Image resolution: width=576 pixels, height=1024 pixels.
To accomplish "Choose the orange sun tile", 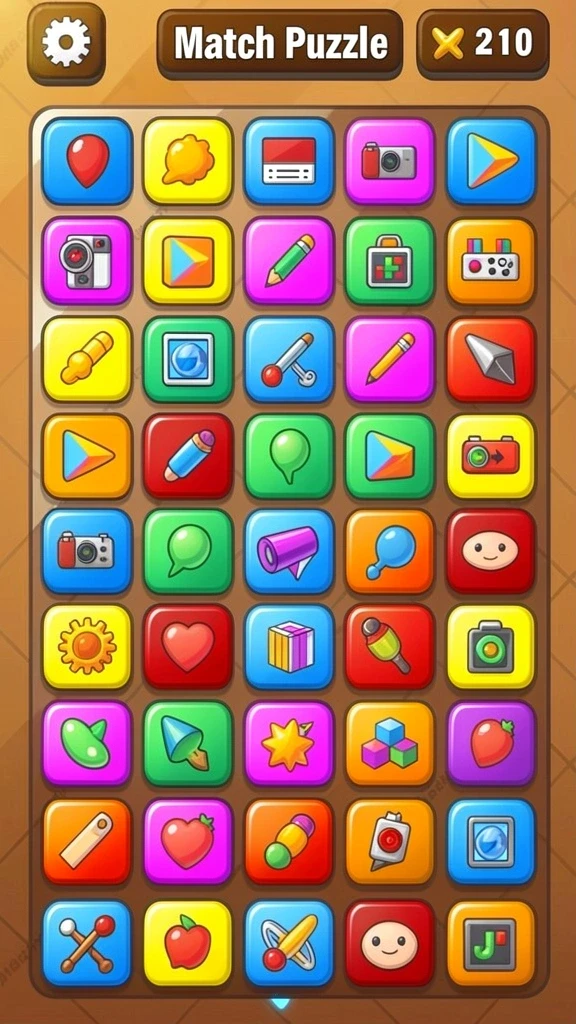I will pos(87,646).
